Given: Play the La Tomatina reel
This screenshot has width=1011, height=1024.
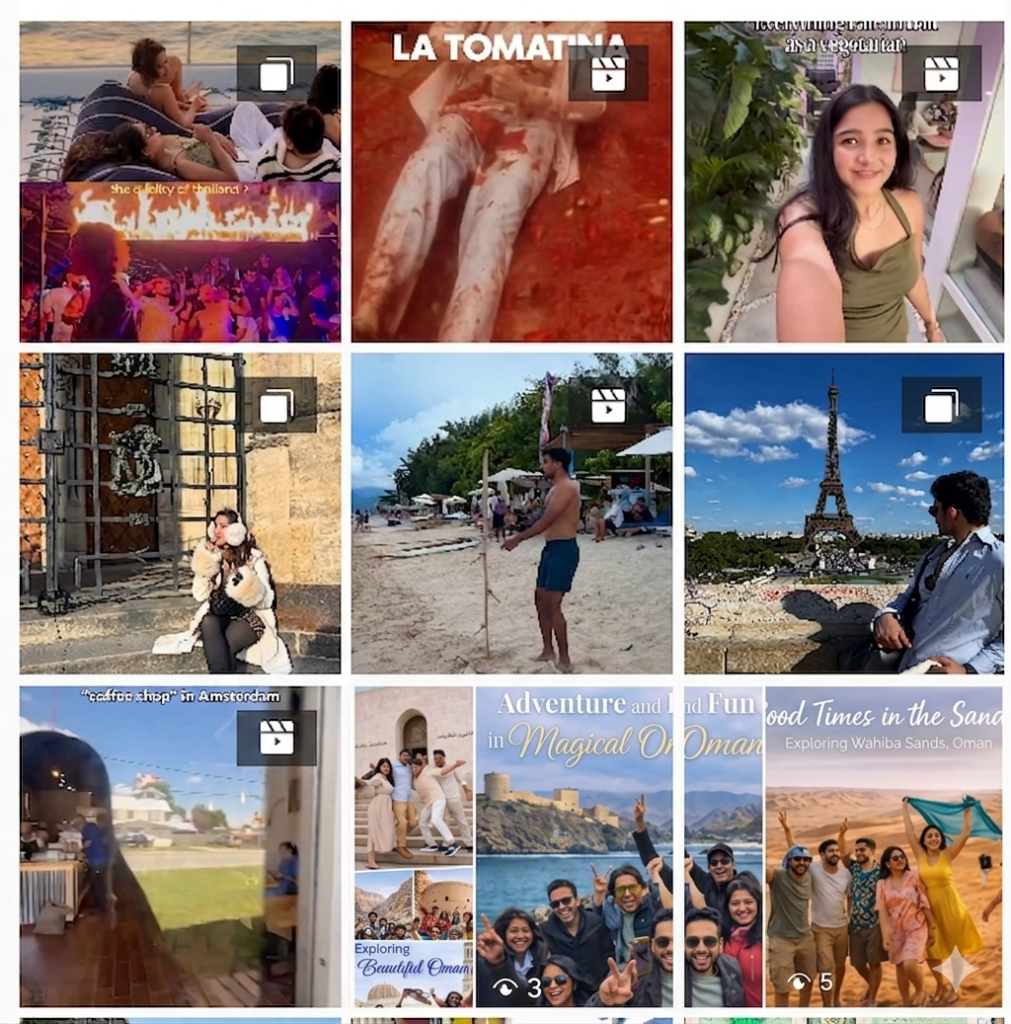Looking at the screenshot, I should tap(511, 181).
